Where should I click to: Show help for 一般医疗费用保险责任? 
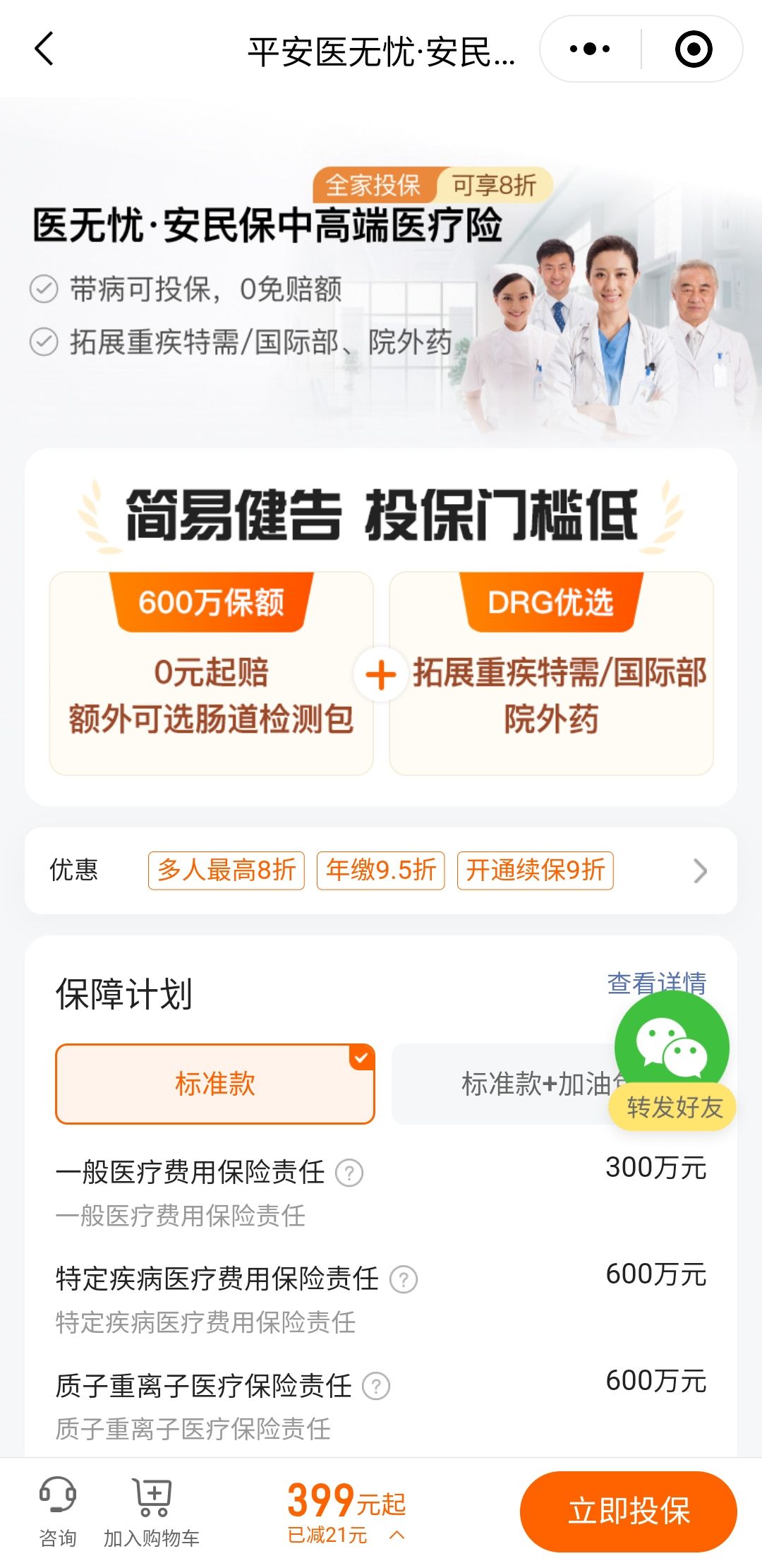(349, 1173)
